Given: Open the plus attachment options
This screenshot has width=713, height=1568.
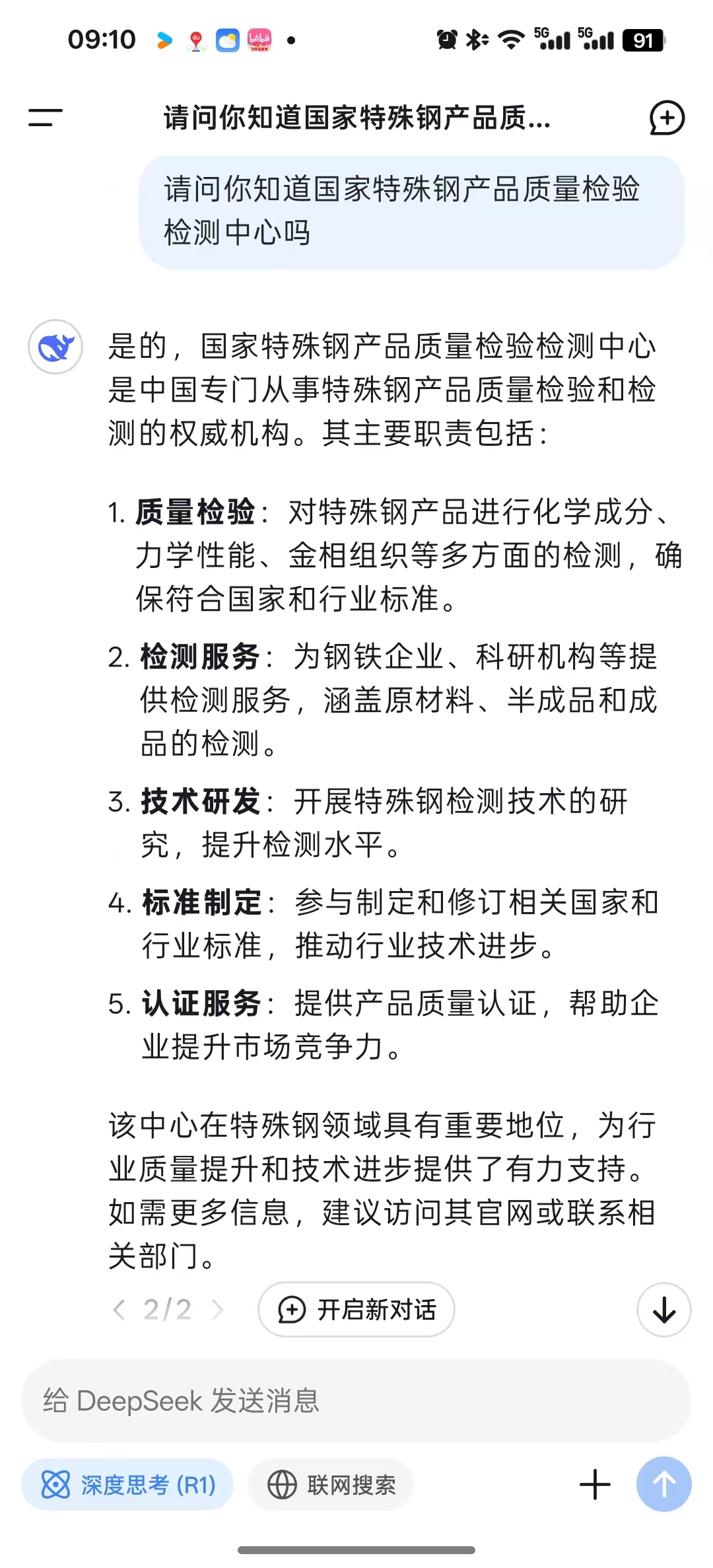Looking at the screenshot, I should [595, 1485].
